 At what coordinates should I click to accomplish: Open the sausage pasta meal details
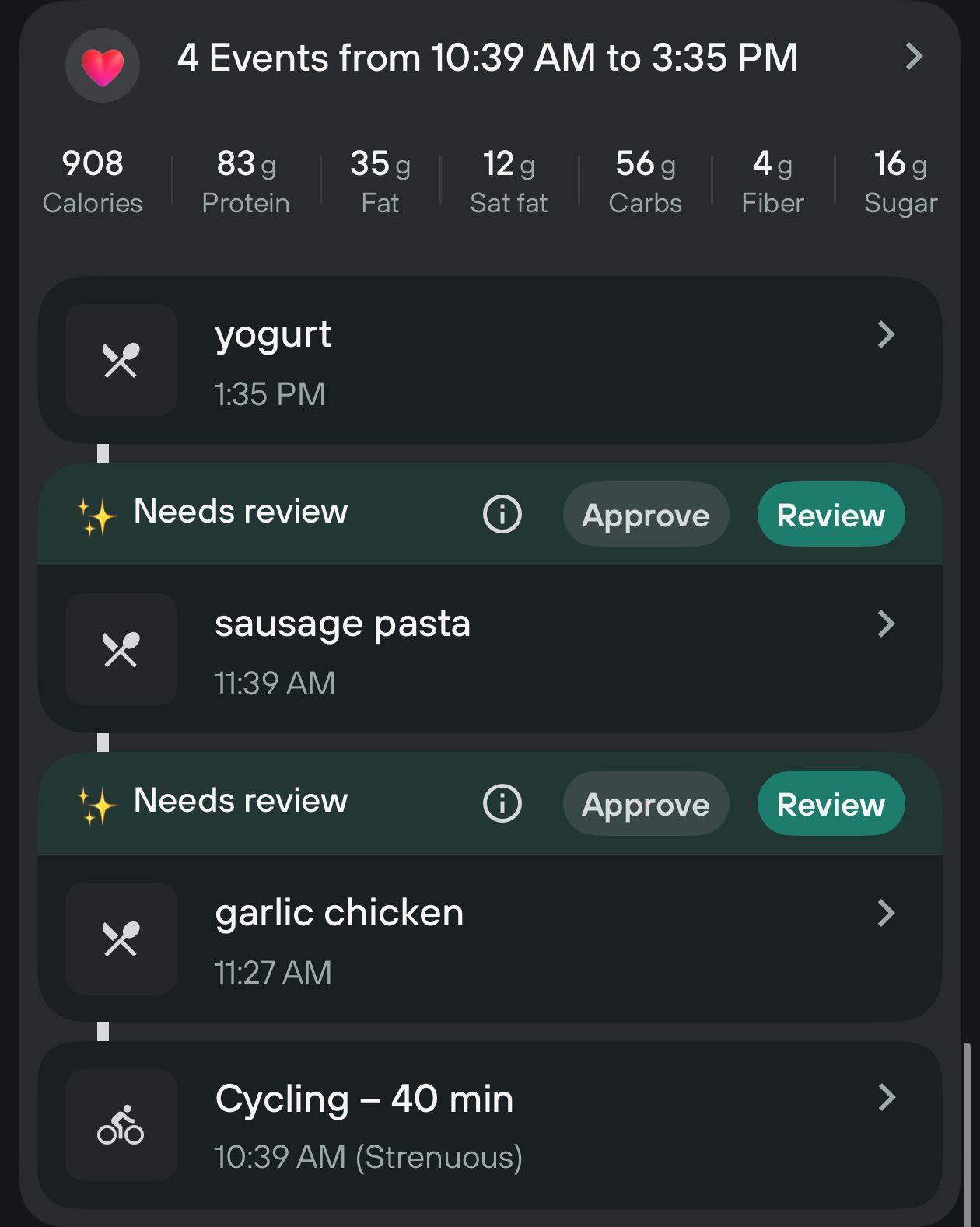click(490, 650)
